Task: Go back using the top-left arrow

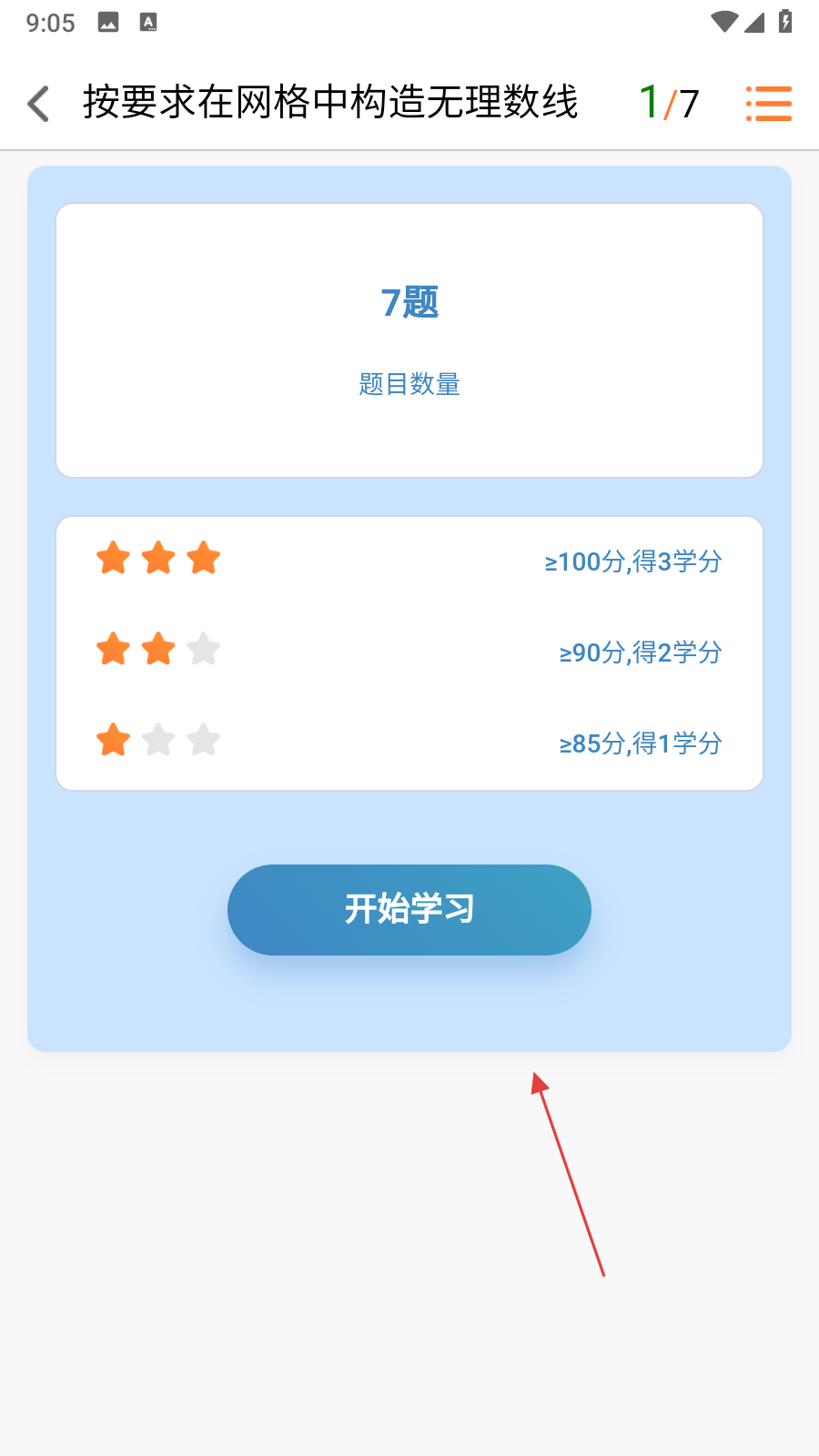Action: (x=38, y=104)
